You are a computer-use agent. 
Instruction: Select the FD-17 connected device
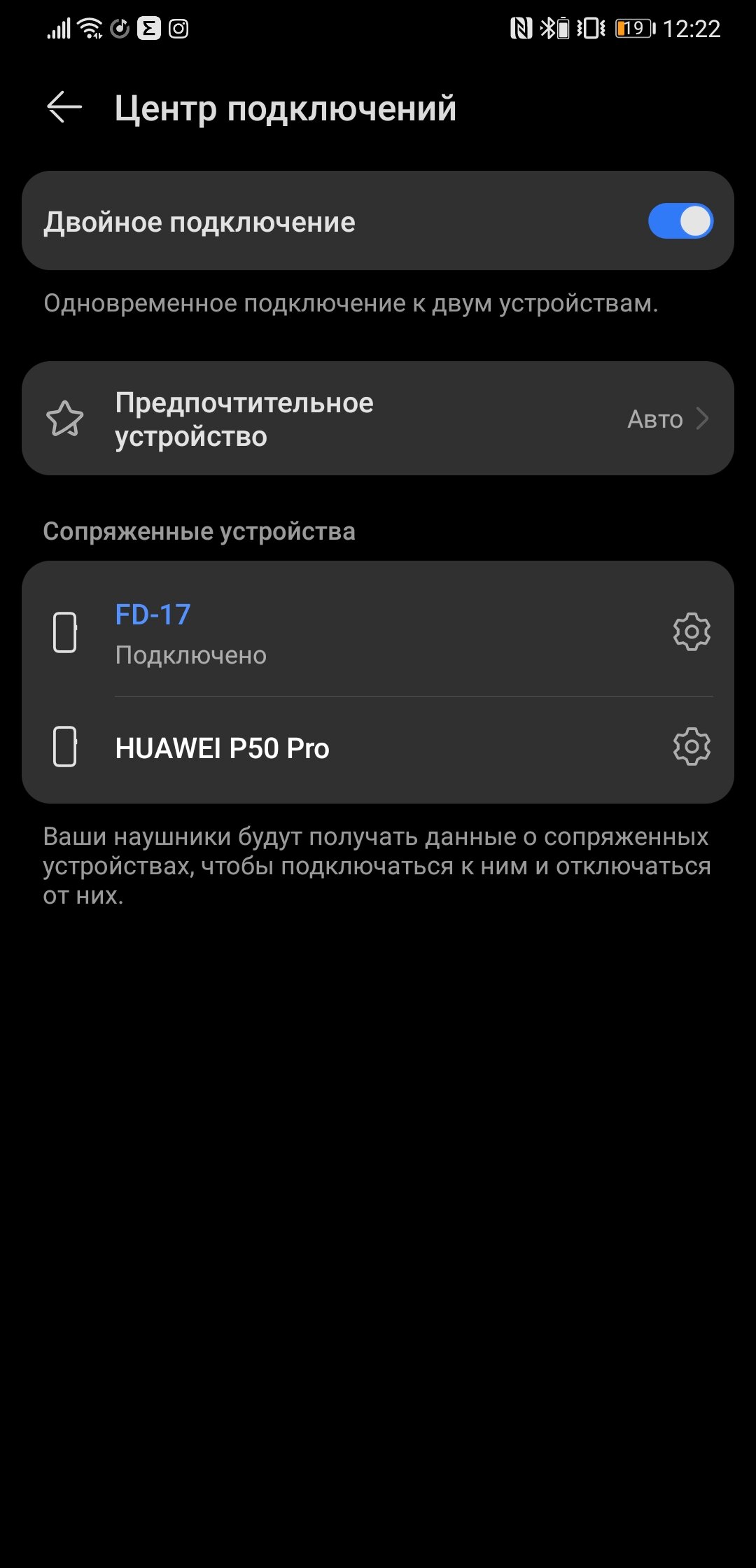(x=350, y=632)
